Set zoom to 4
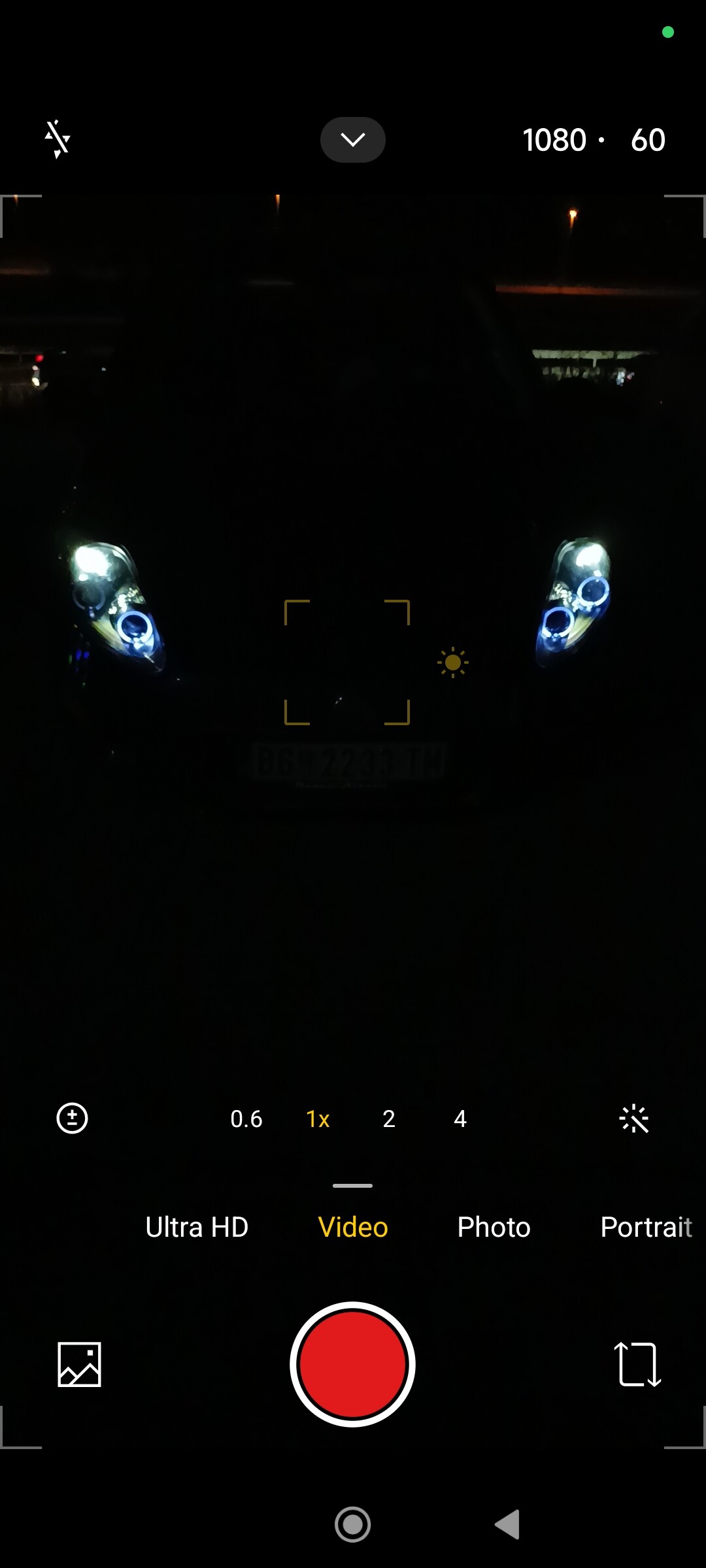Image resolution: width=706 pixels, height=1568 pixels. [x=460, y=1119]
